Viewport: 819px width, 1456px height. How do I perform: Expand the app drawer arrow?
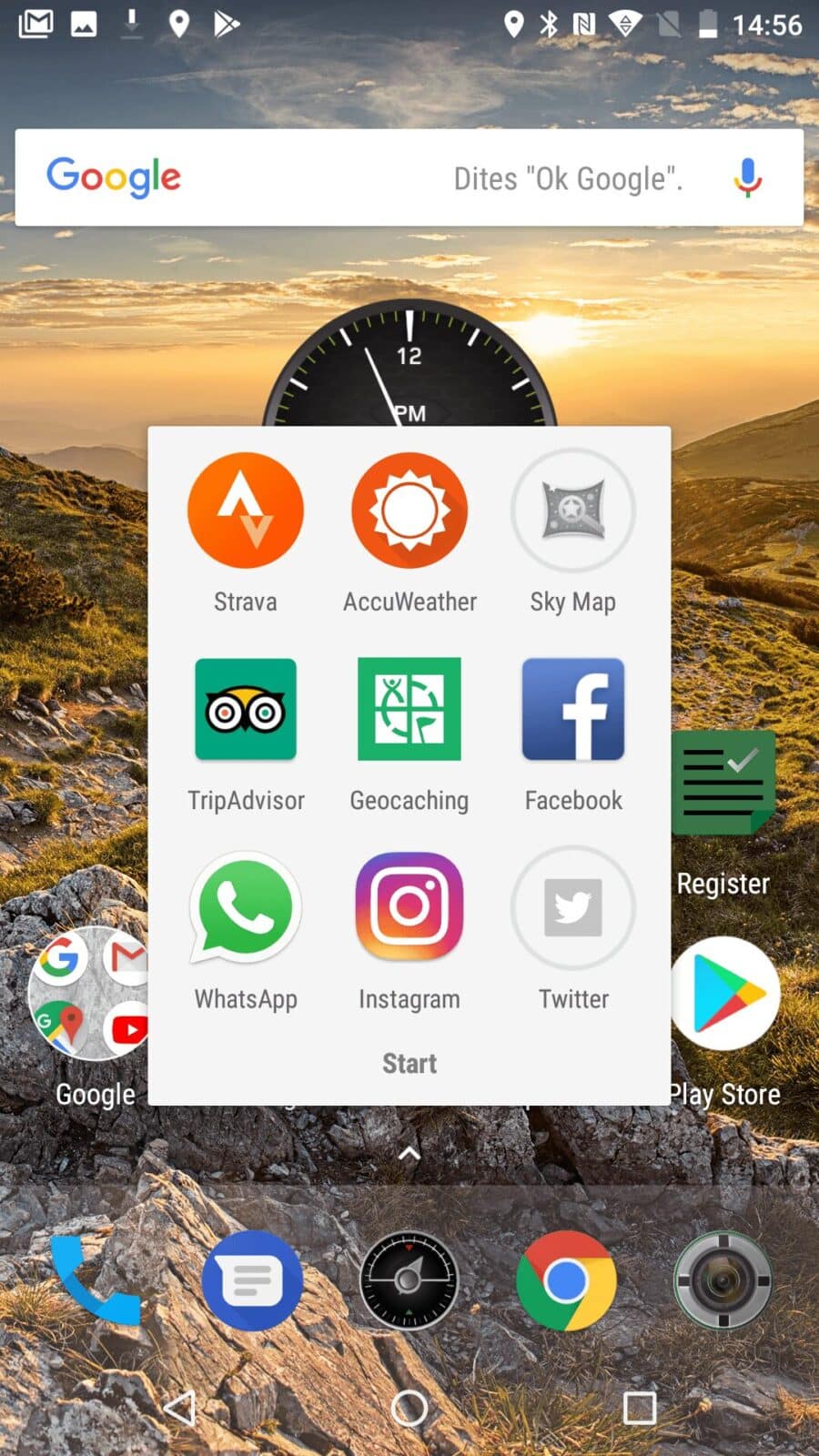coord(409,1154)
